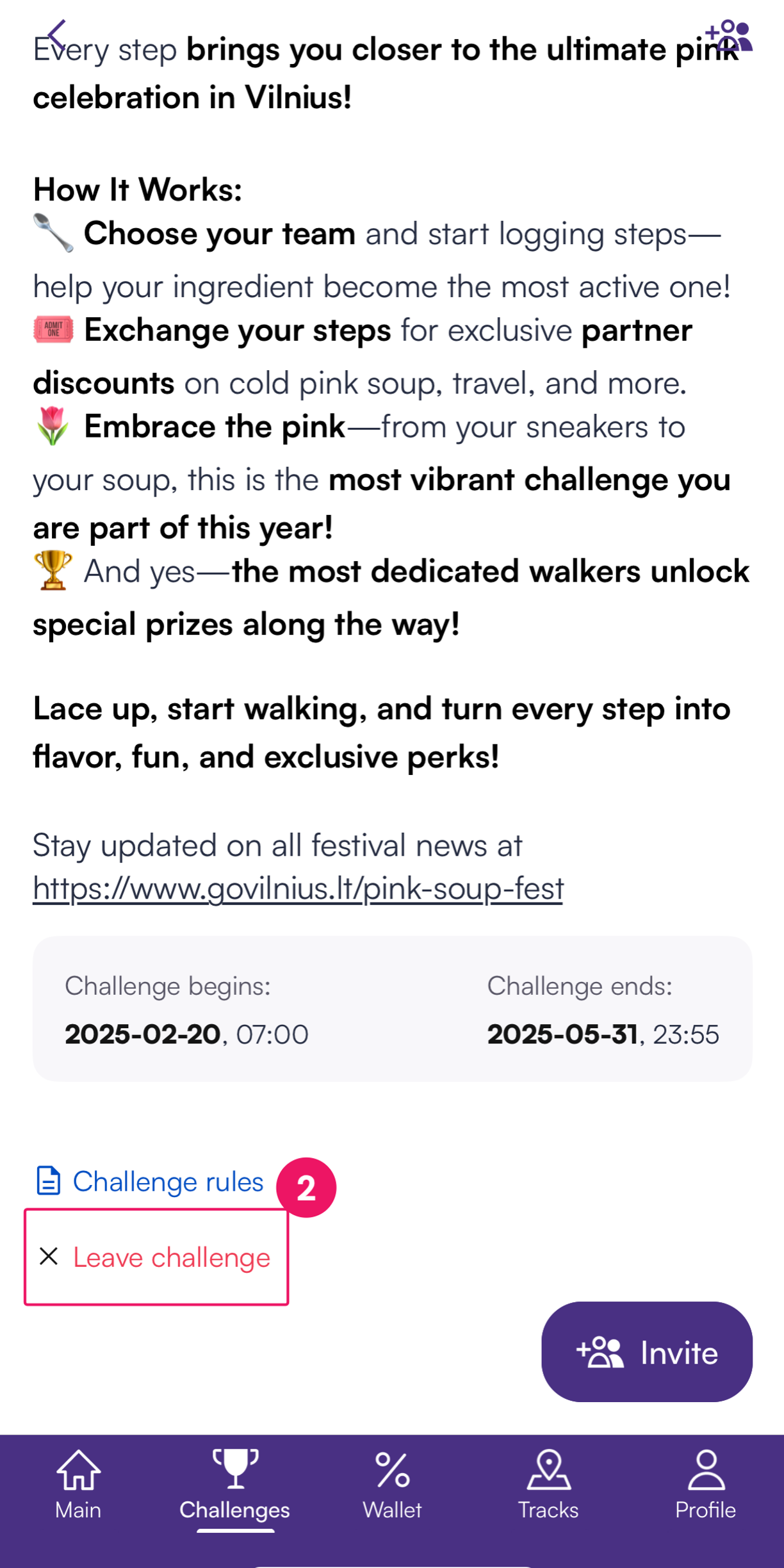Viewport: 784px width, 1568px height.
Task: Go back using the top-left arrow
Action: coord(57,35)
